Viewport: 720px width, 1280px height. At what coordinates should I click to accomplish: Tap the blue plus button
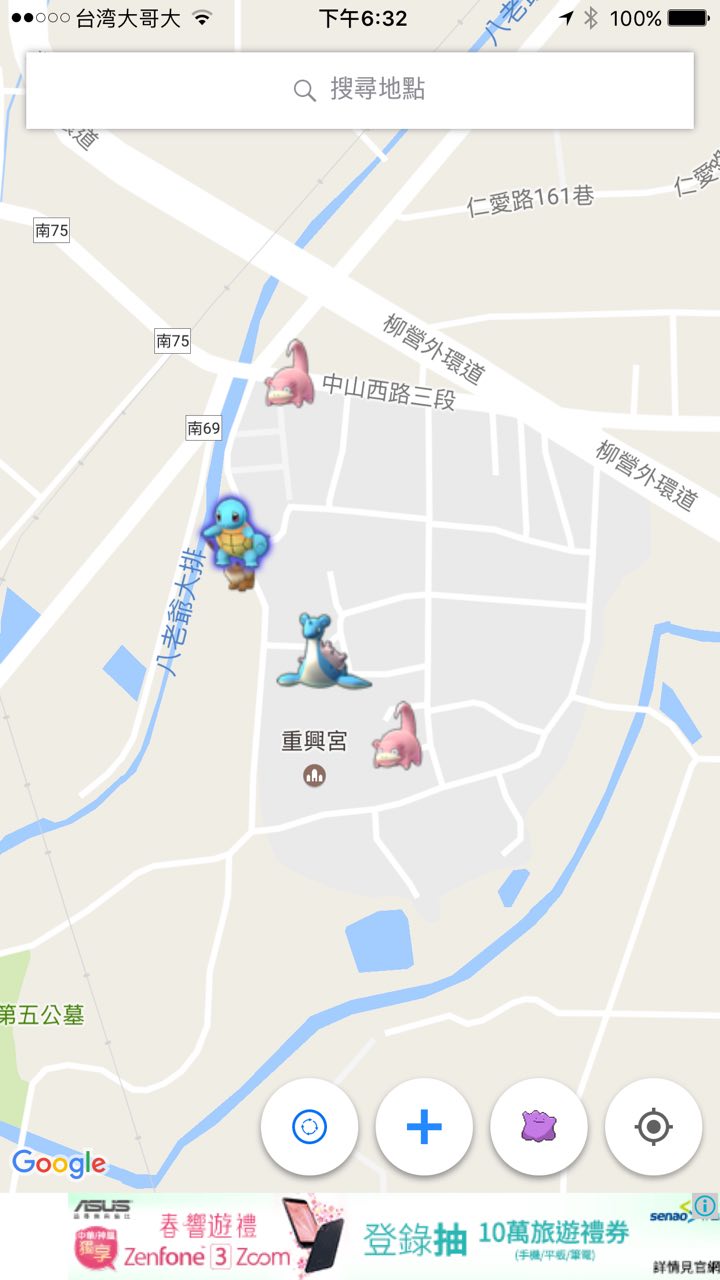424,1127
